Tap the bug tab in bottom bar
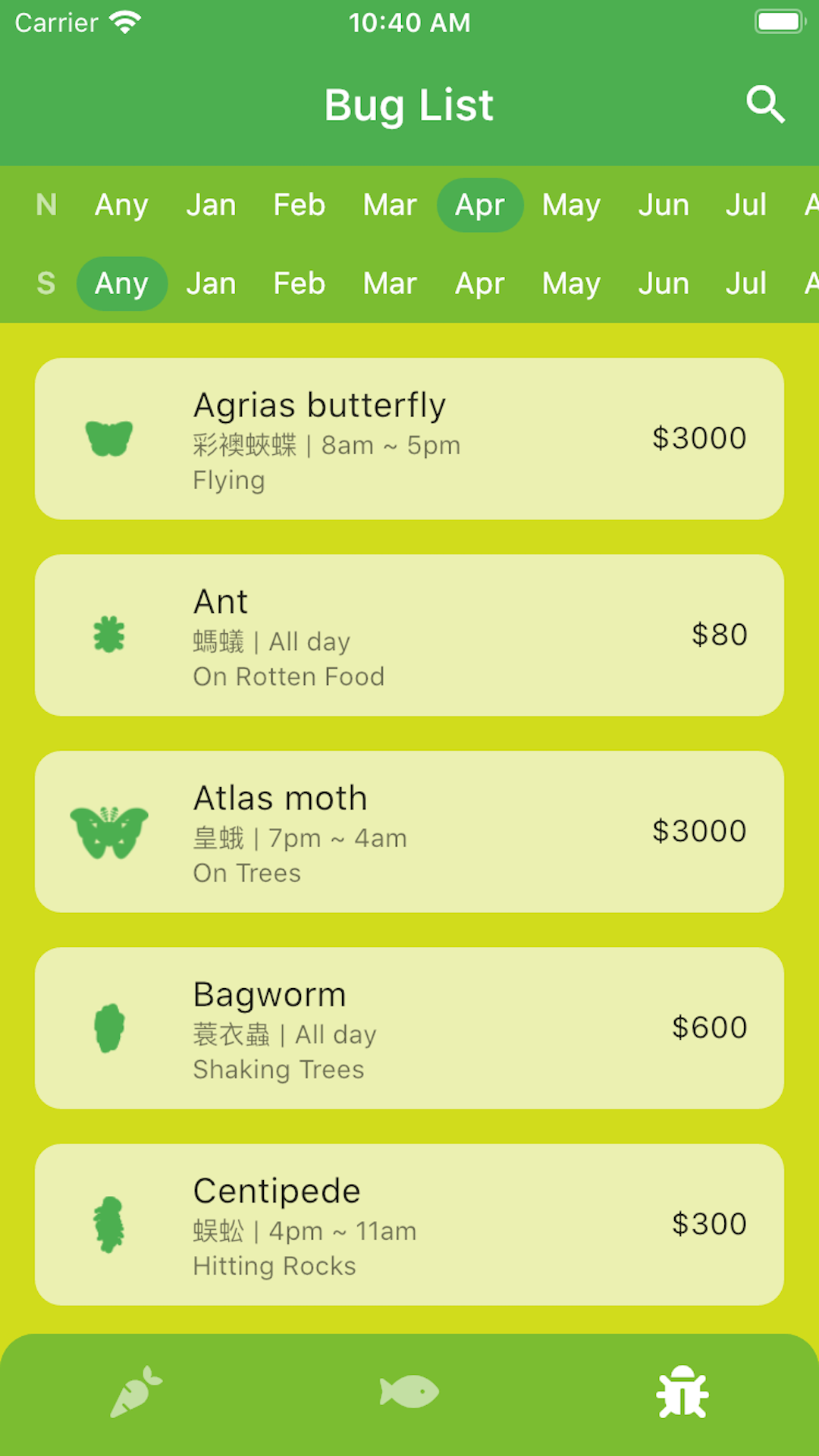819x1456 pixels. coord(682,1392)
